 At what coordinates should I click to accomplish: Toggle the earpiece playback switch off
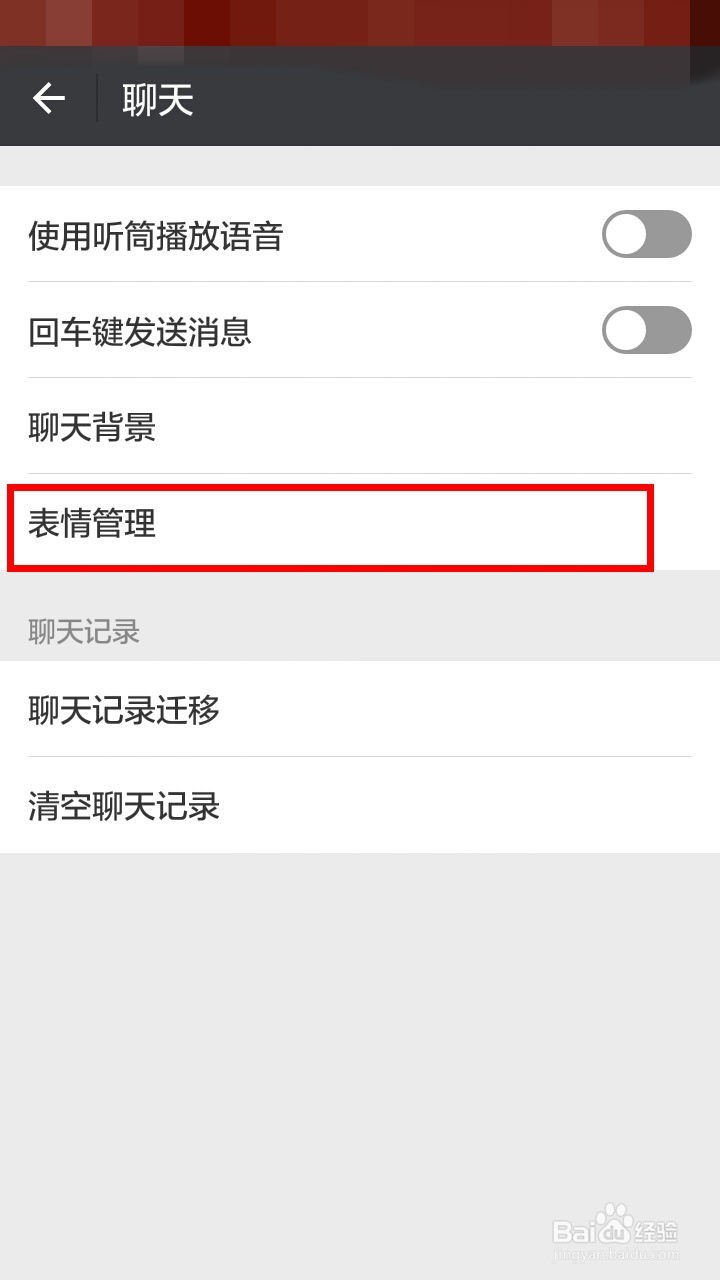coord(646,234)
